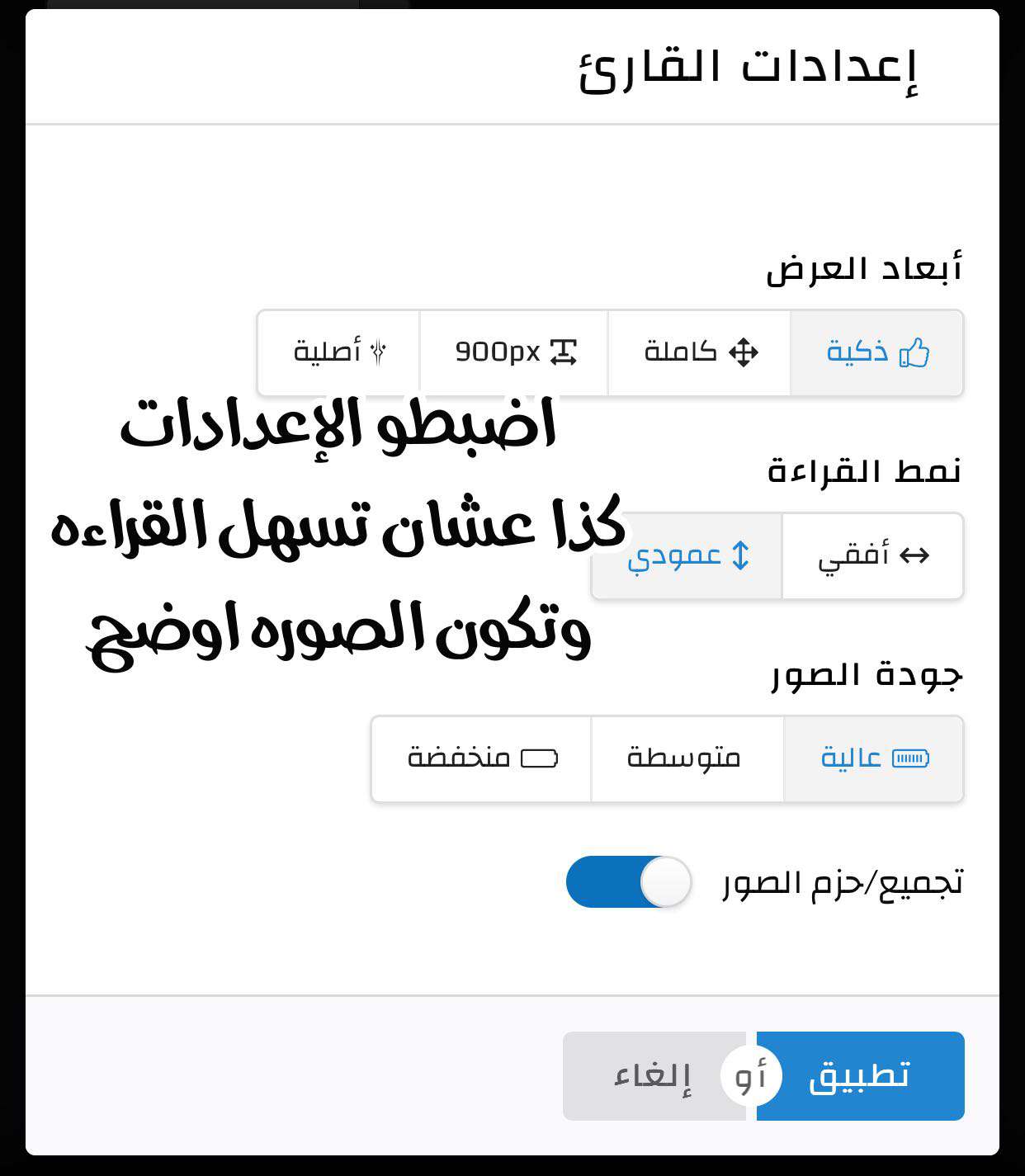
Task: Choose the كاملة (full) display width
Action: pyautogui.click(x=699, y=353)
